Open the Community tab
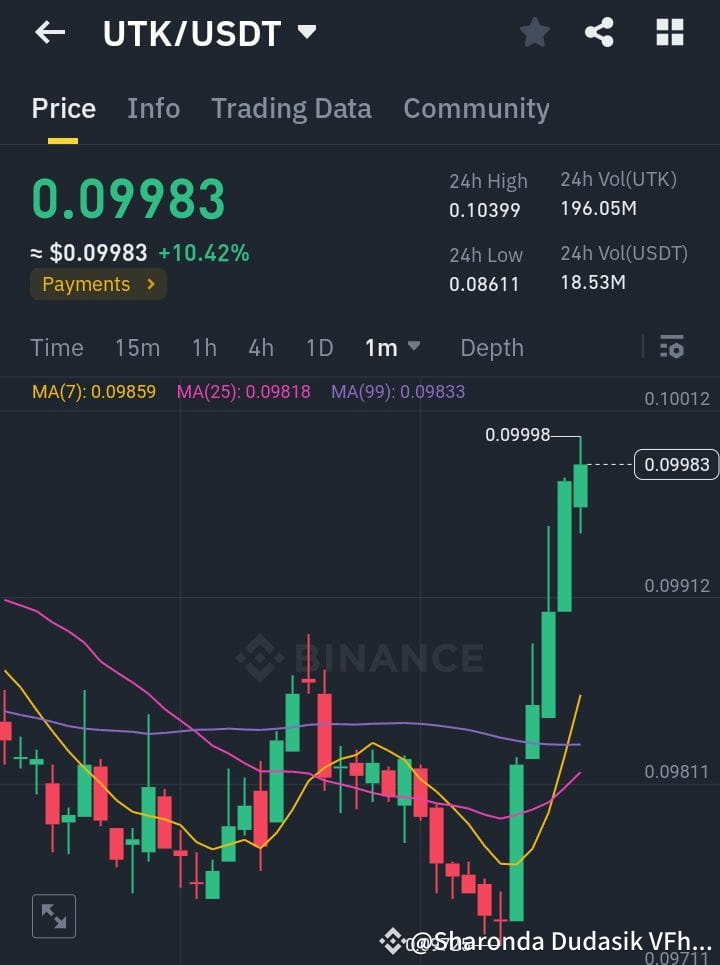 (476, 108)
